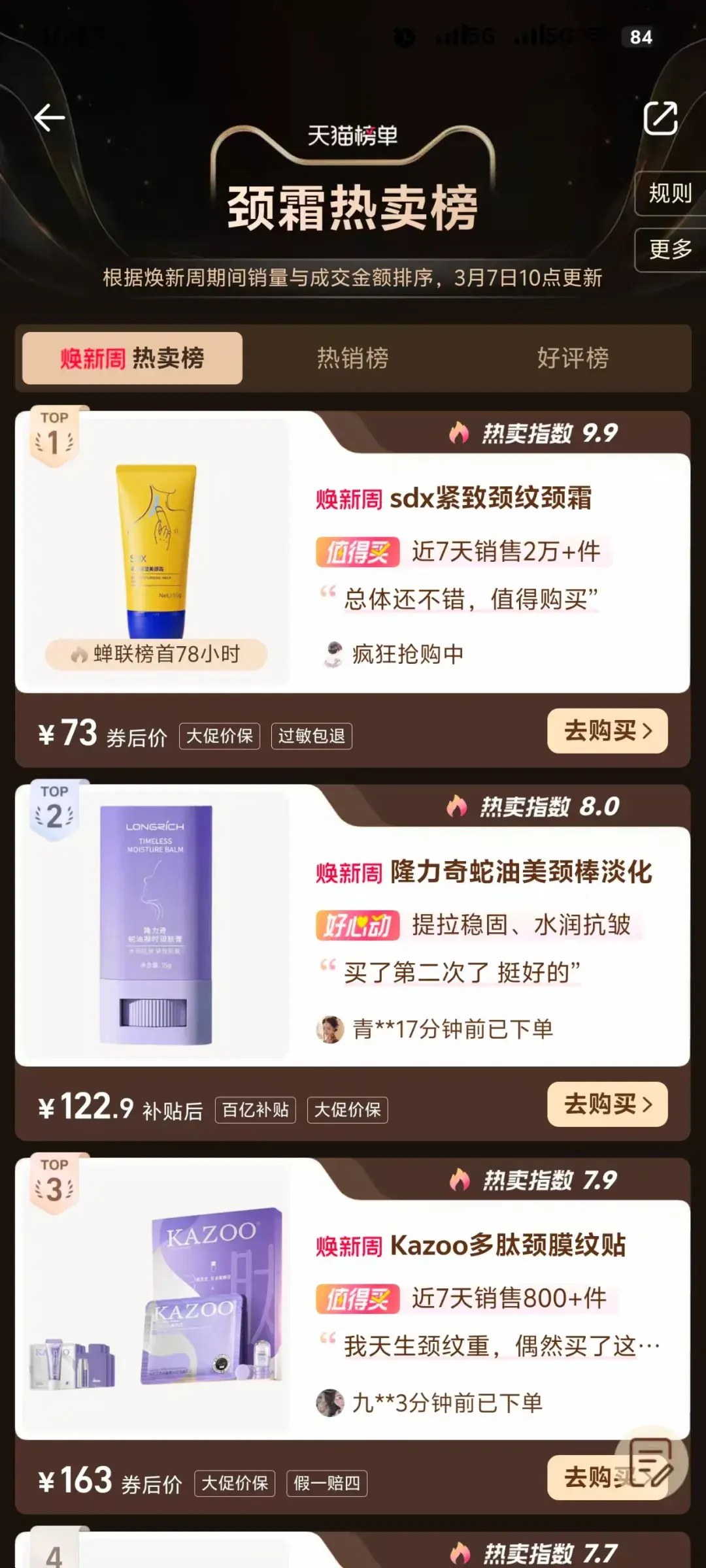The height and width of the screenshot is (1568, 706).
Task: Open the 隆力奇蛇油美颈棒 product card
Action: (352, 926)
